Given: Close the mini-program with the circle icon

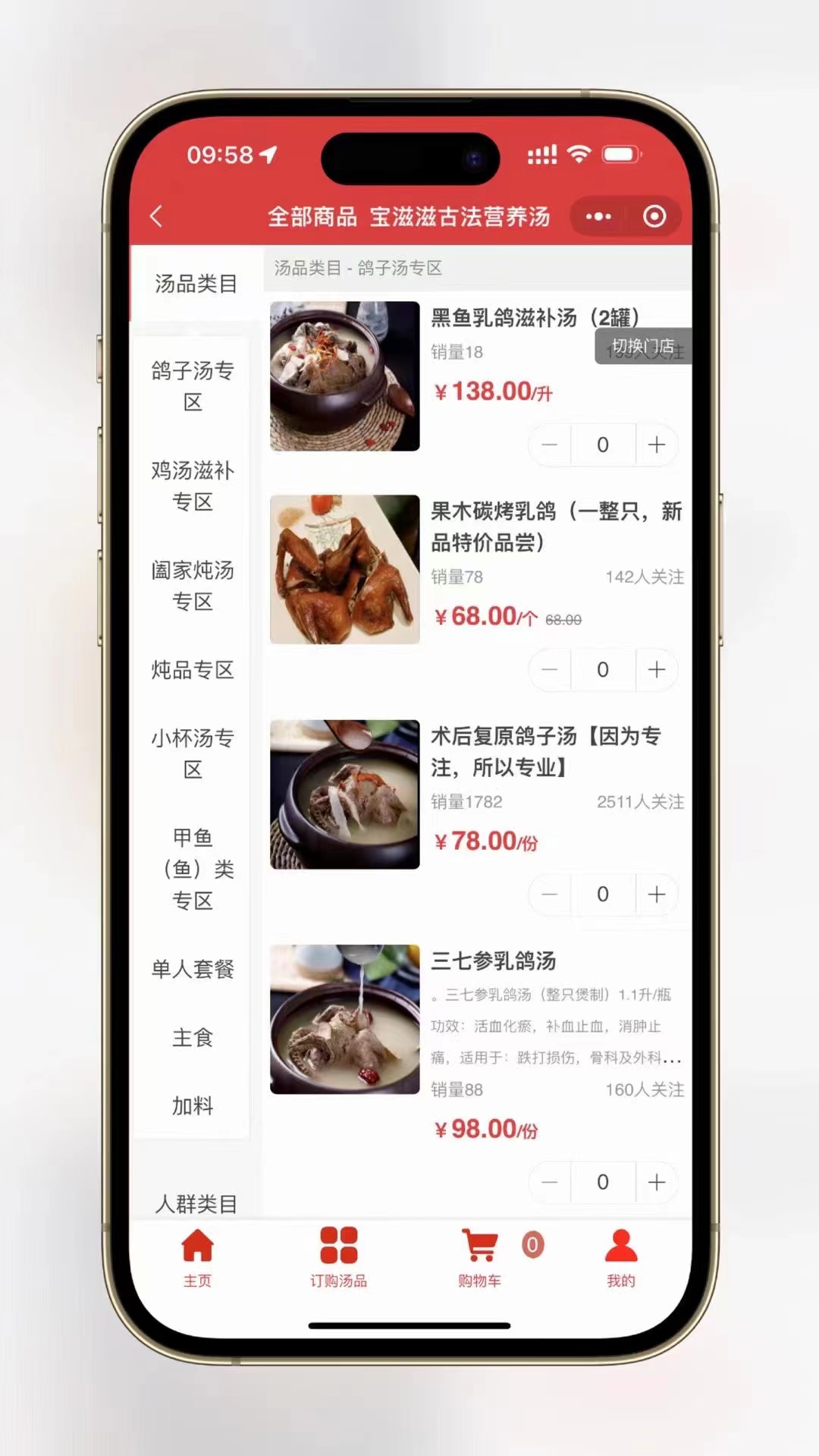Looking at the screenshot, I should 654,217.
